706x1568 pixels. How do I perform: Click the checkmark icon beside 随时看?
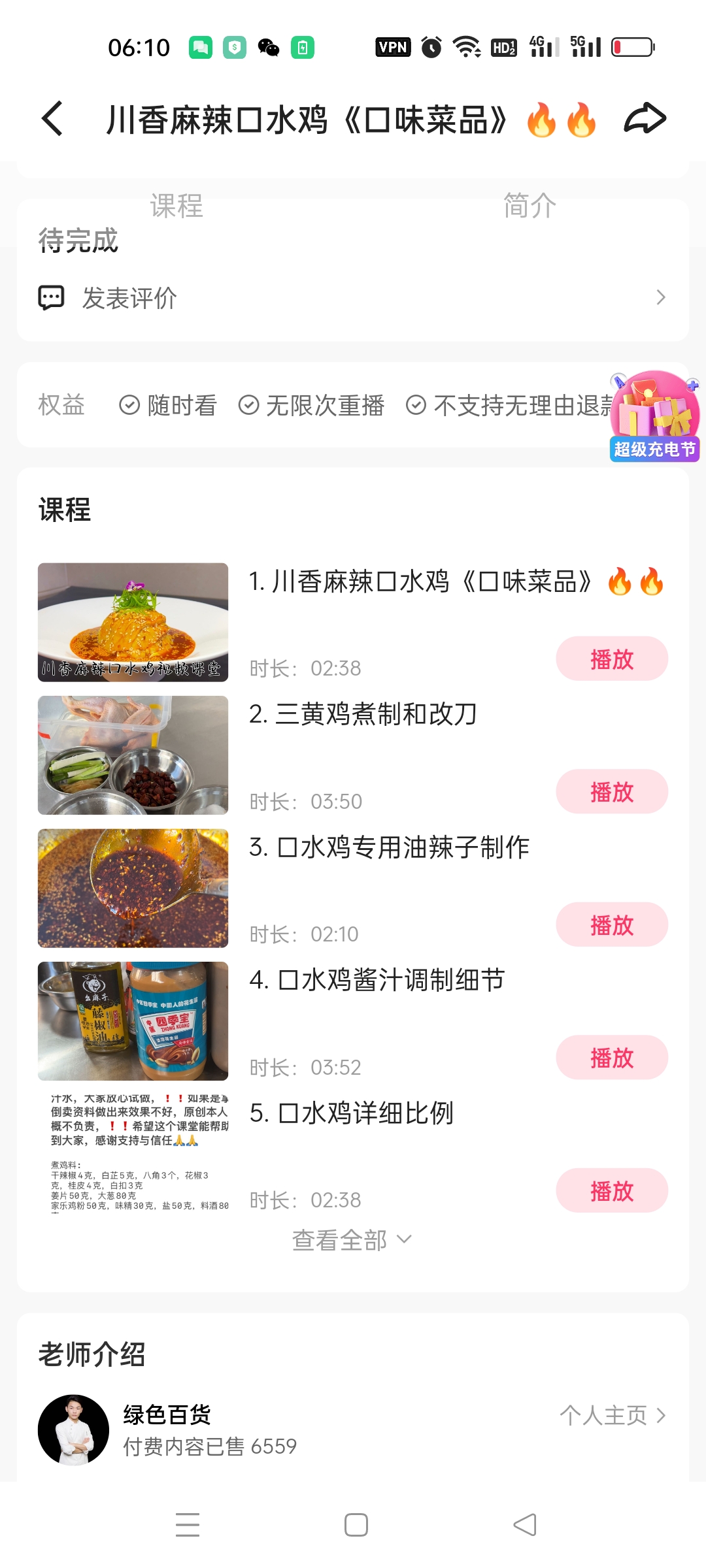pyautogui.click(x=129, y=405)
